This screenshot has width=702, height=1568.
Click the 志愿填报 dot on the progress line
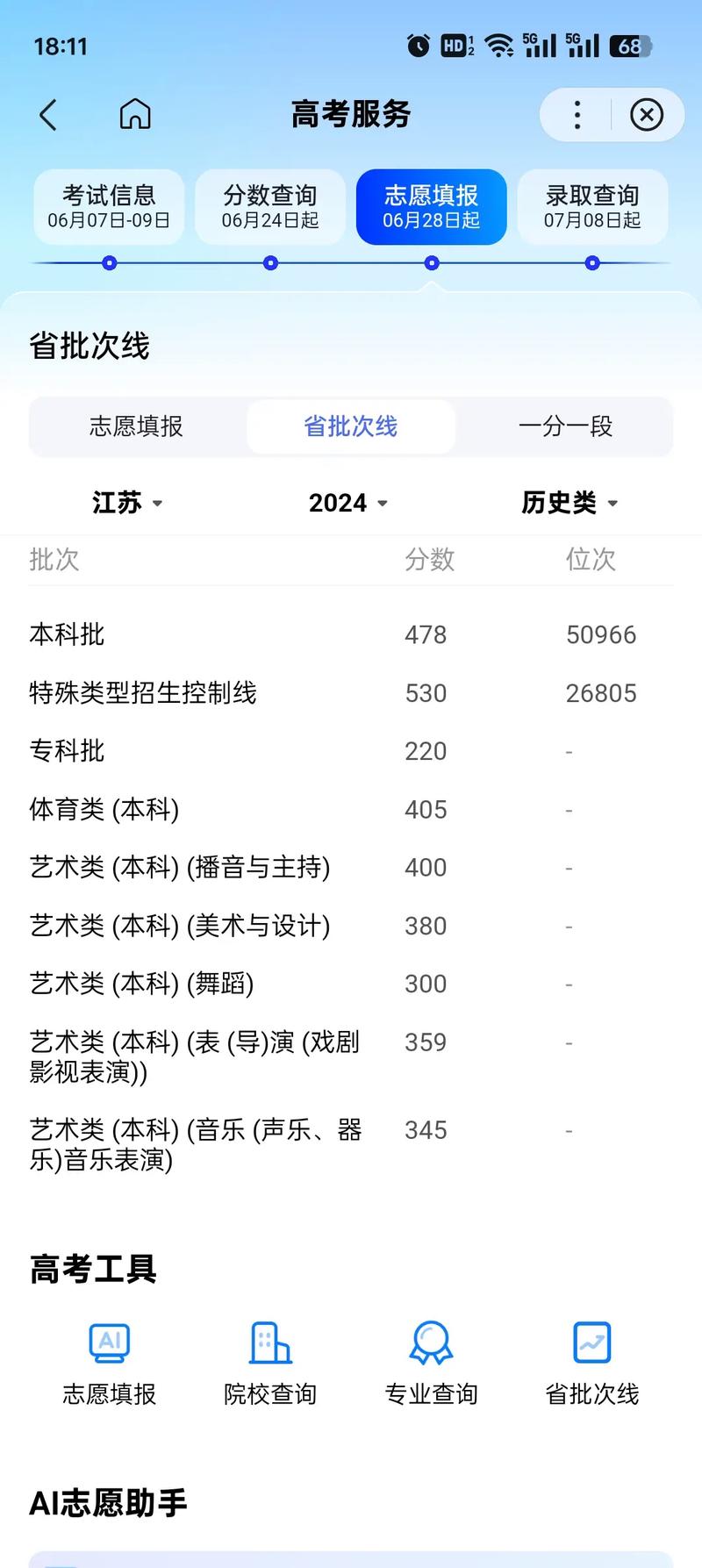431,262
